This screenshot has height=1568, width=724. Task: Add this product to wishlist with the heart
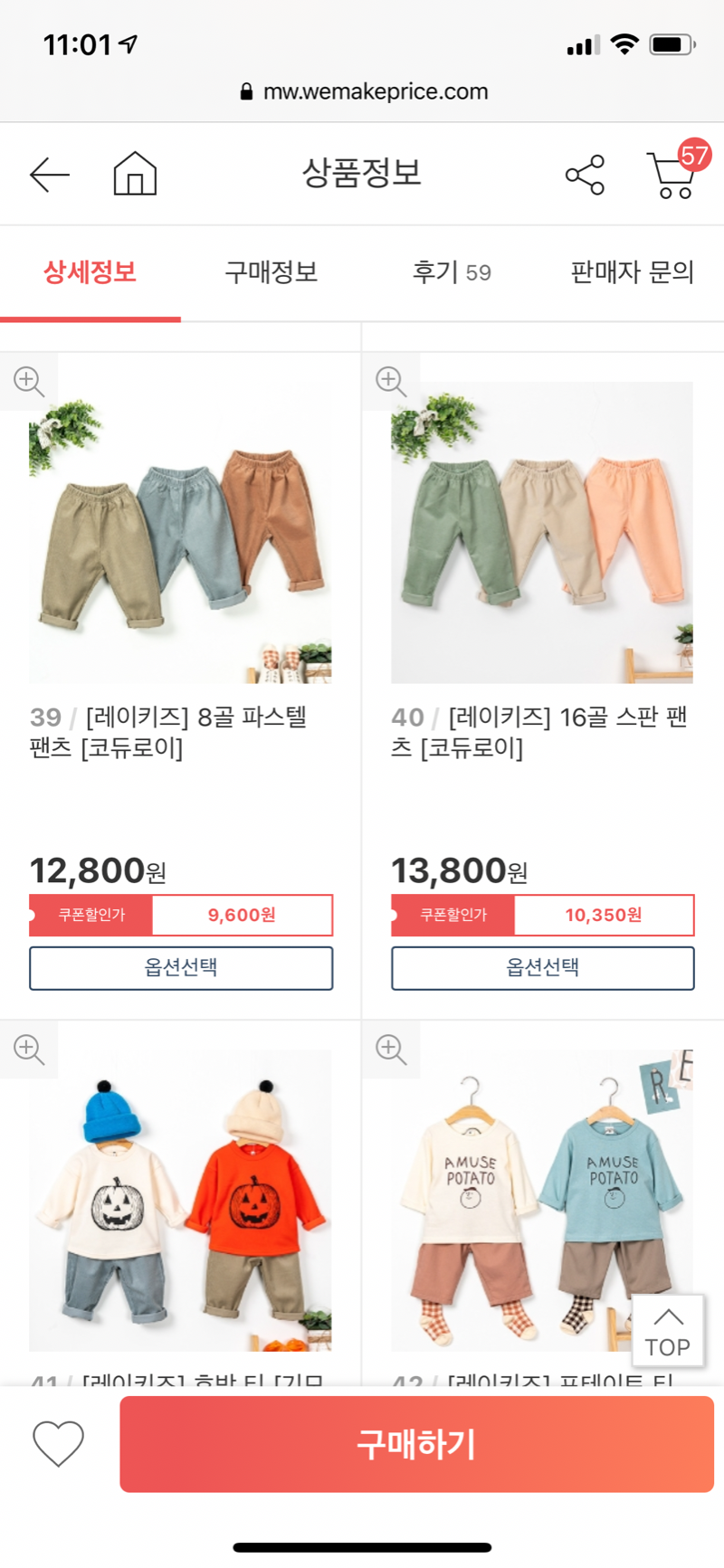click(58, 1443)
